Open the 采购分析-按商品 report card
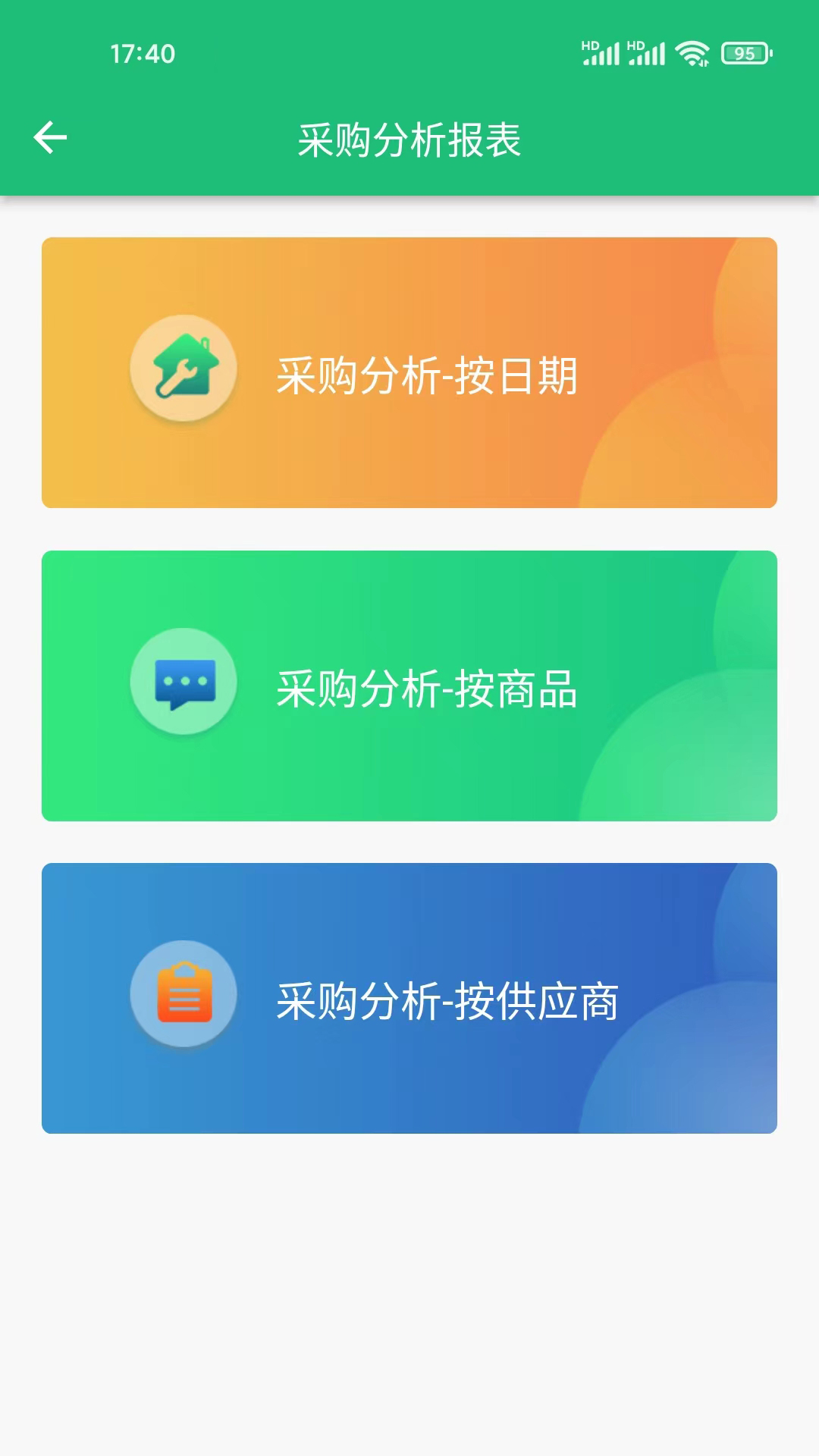The image size is (819, 1456). click(409, 686)
